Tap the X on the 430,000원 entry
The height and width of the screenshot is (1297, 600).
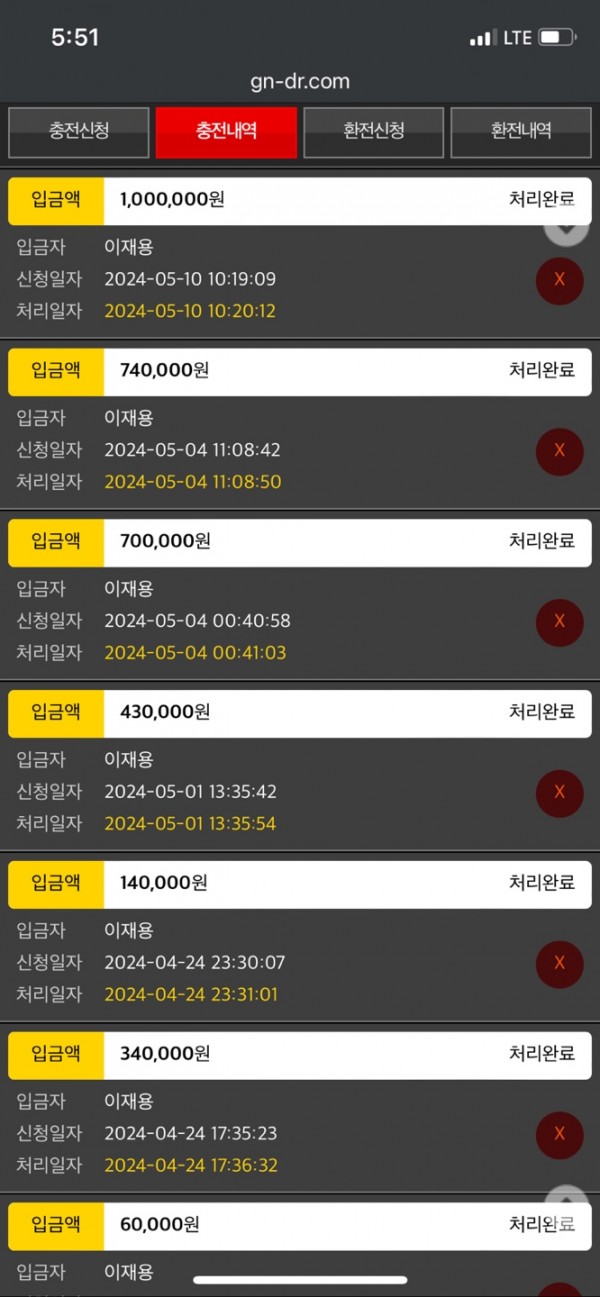point(559,793)
